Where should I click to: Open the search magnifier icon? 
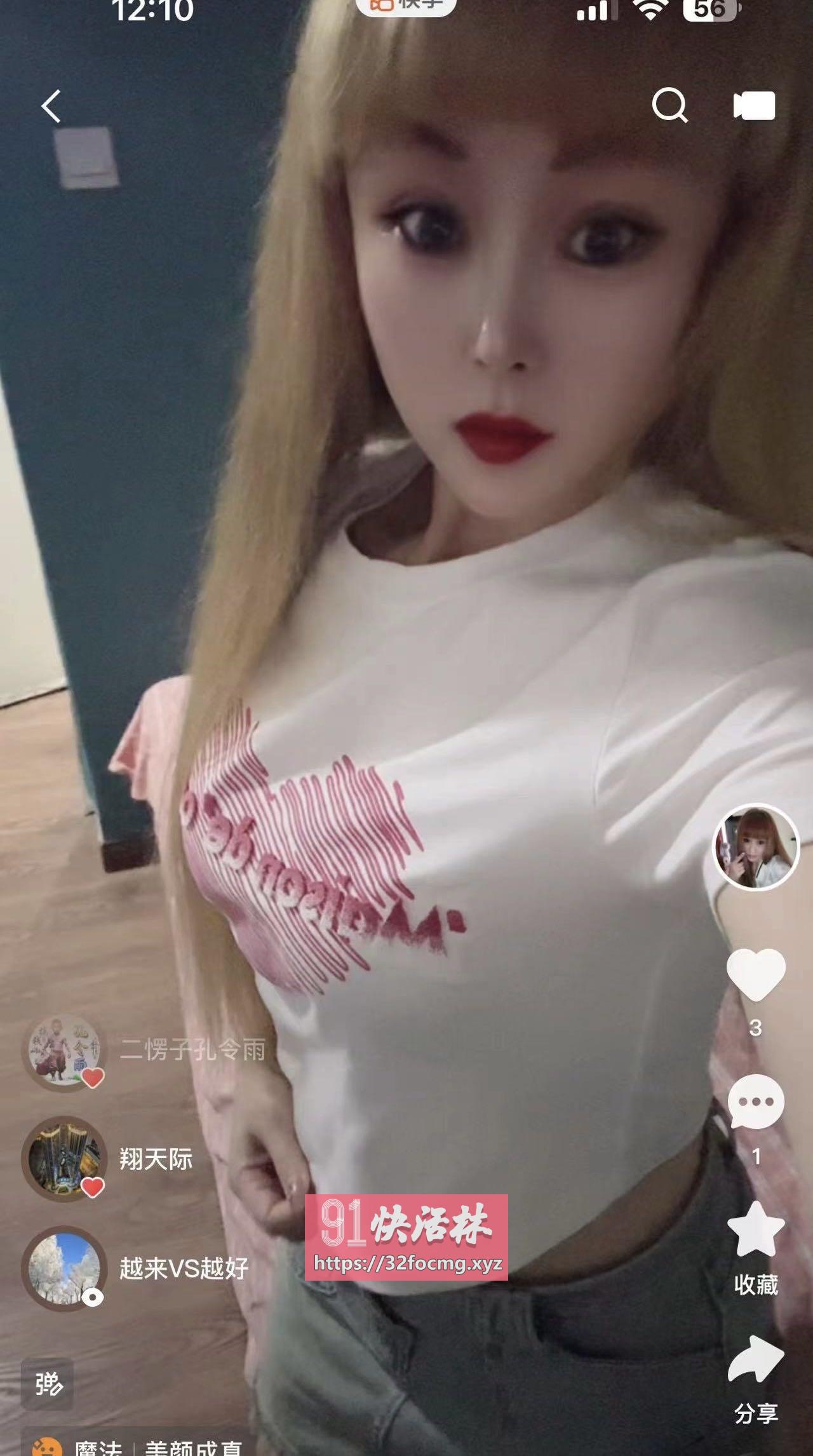[669, 105]
